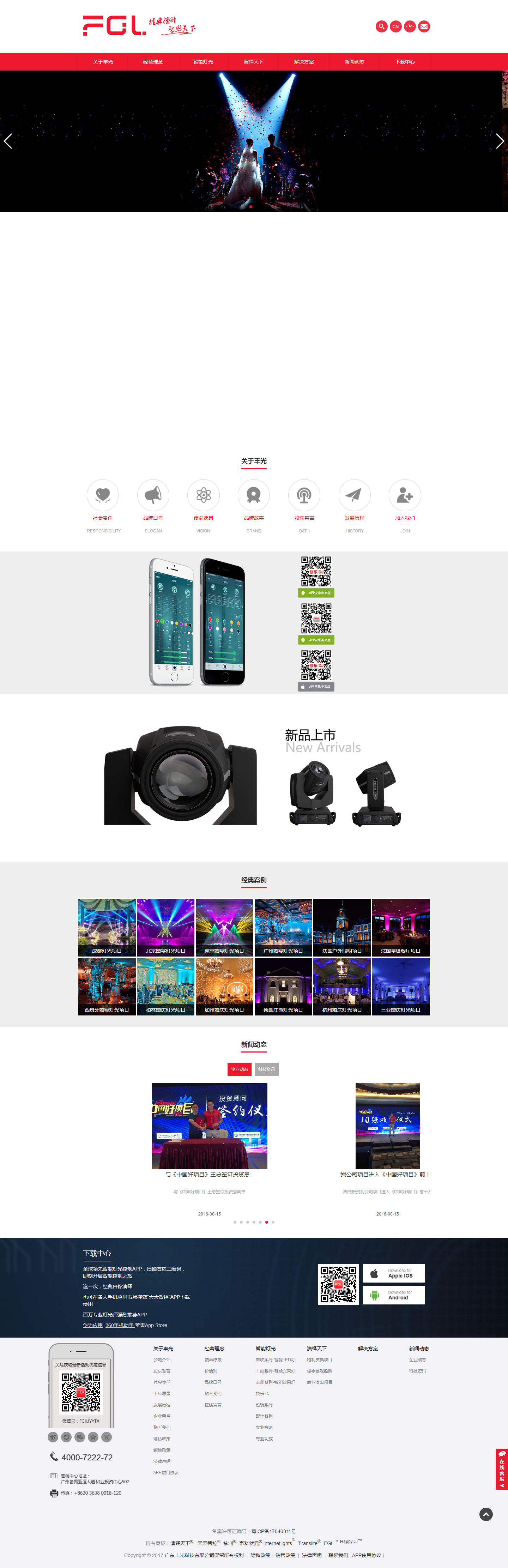508x1568 pixels.
Task: Open the search icon in the header
Action: 381,26
